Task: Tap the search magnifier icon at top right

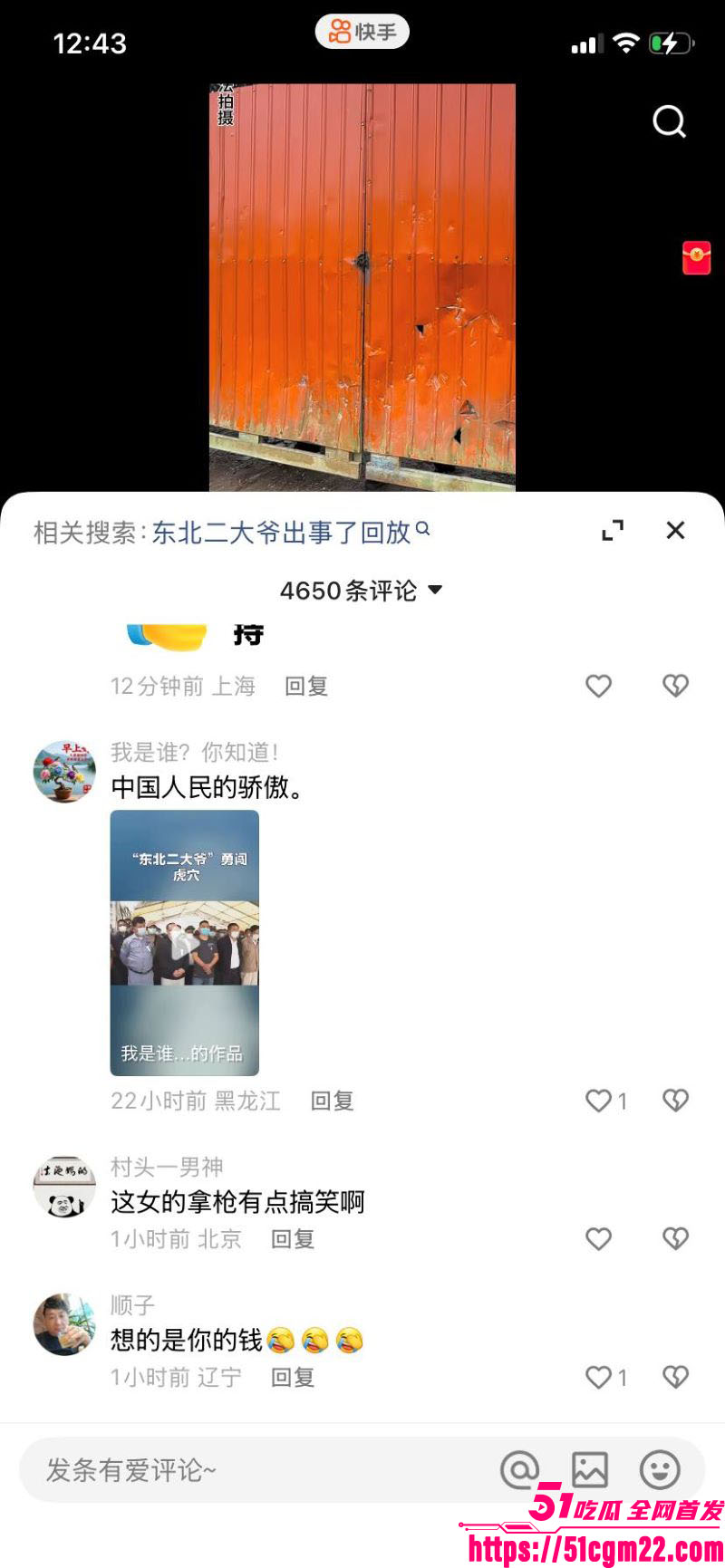Action: click(669, 122)
